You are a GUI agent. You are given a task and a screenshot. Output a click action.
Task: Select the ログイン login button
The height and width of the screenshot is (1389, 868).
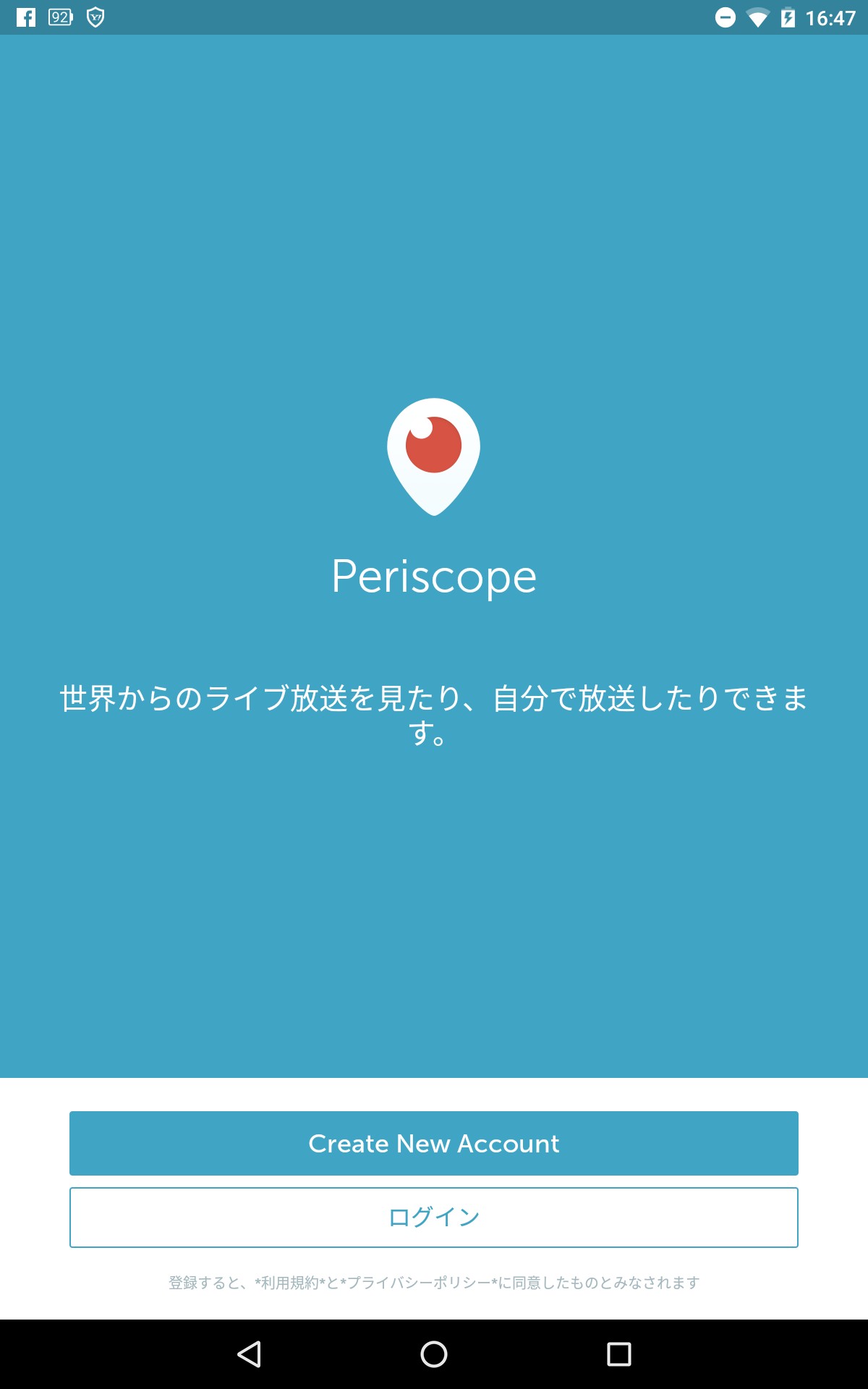tap(434, 1218)
